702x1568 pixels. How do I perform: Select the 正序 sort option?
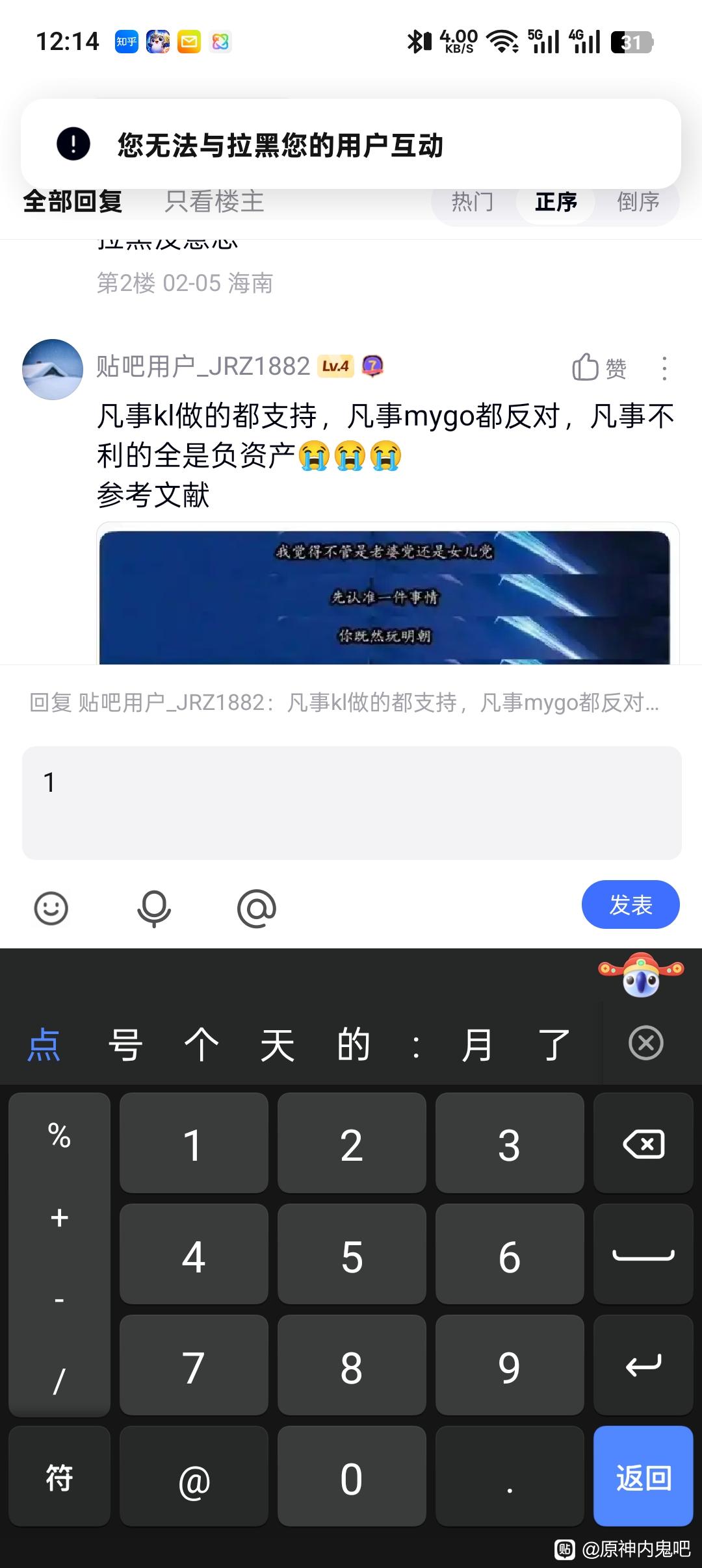(556, 202)
